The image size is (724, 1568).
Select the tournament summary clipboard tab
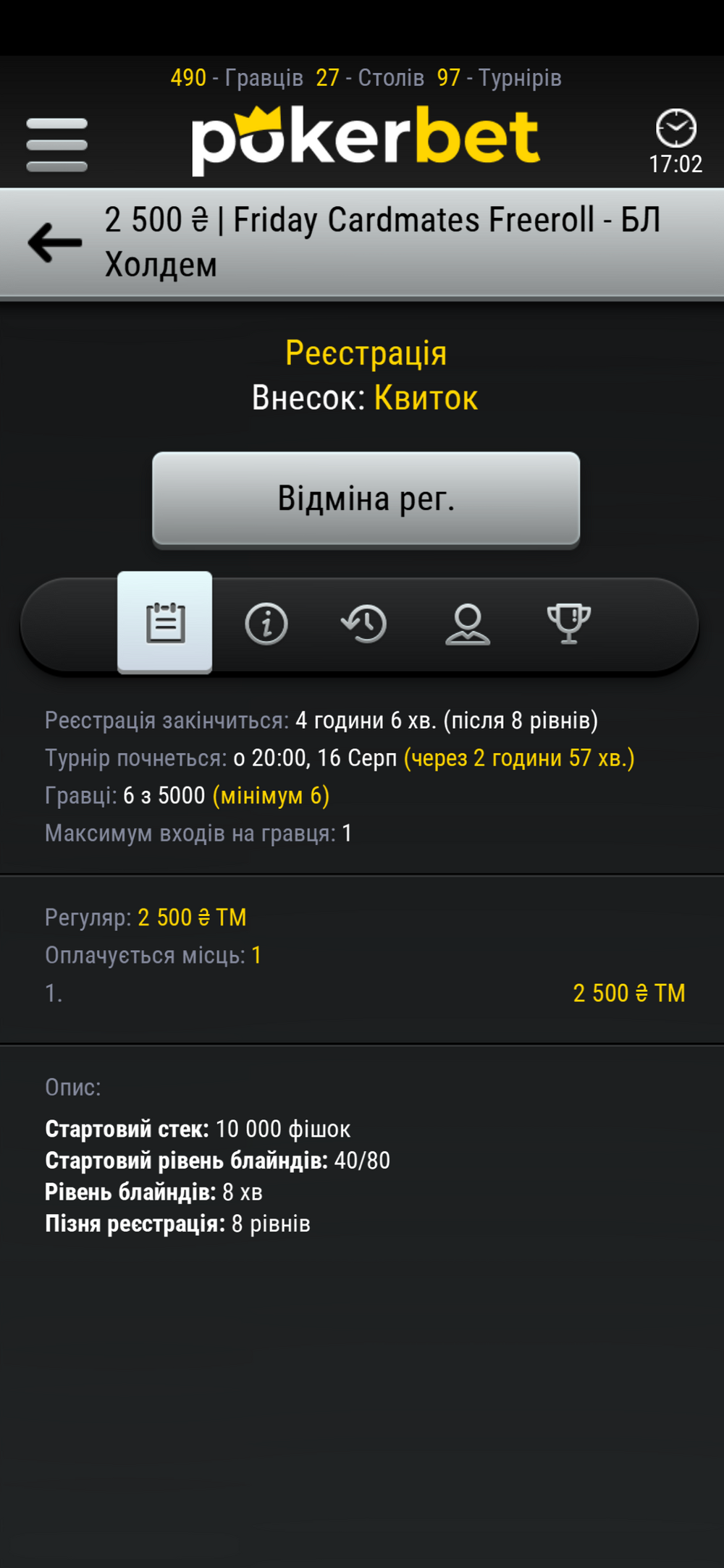tap(165, 623)
